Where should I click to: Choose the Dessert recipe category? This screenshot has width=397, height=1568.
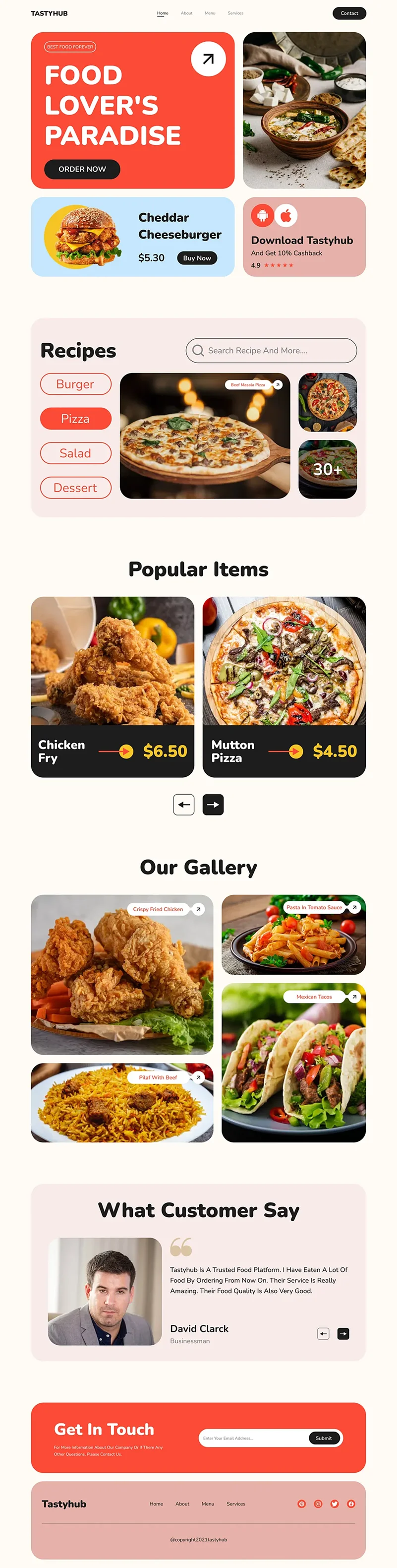pos(75,488)
